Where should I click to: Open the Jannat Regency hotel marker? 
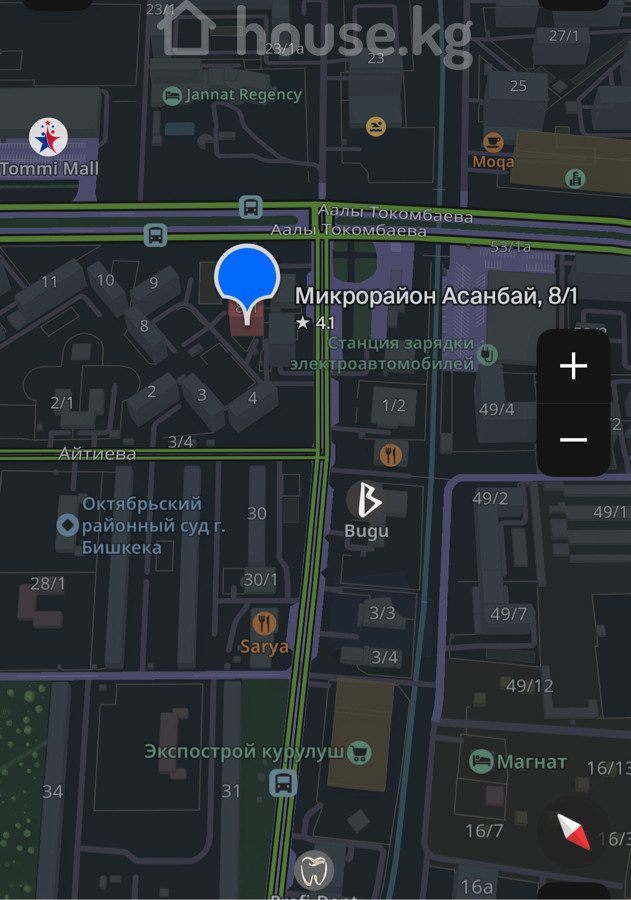pos(172,95)
